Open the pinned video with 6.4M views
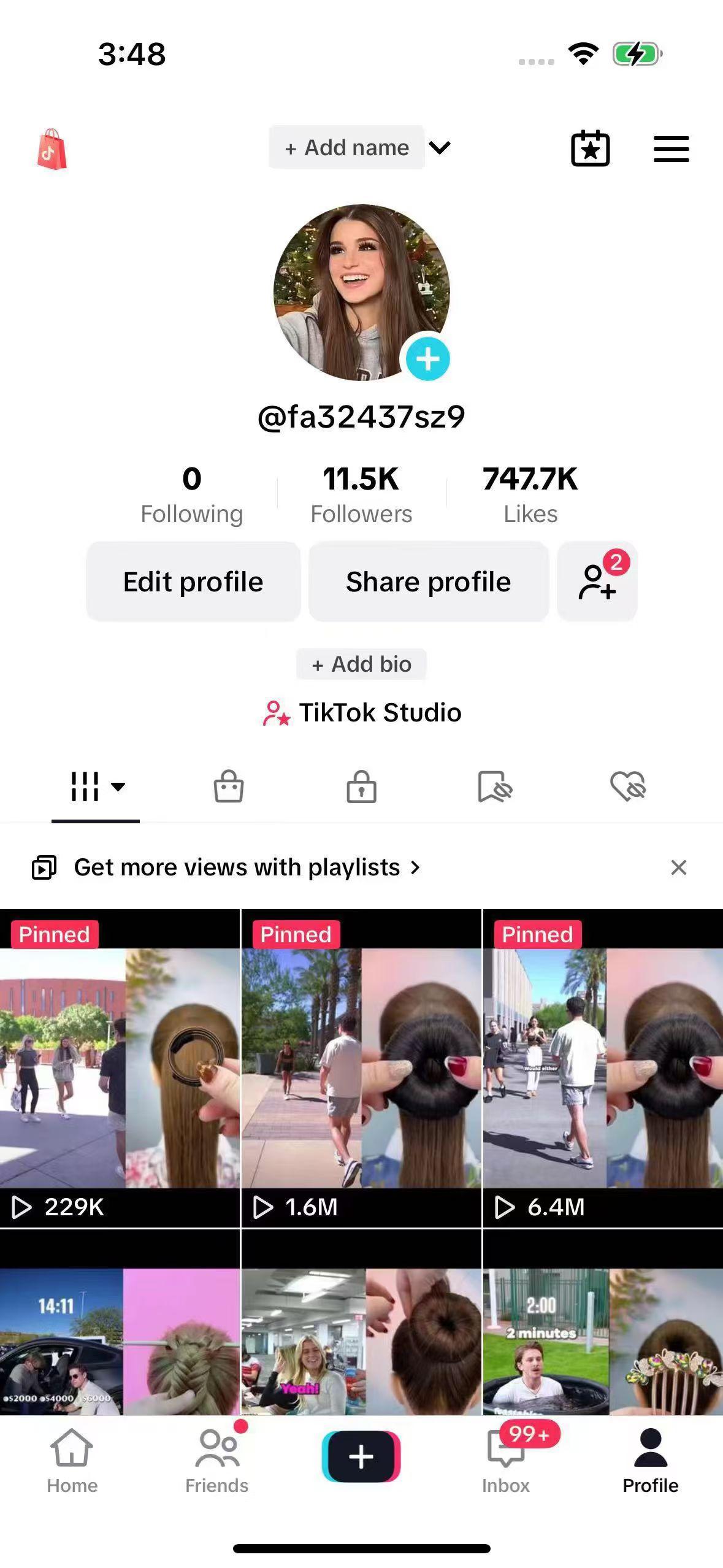The image size is (723, 1568). 603,1068
